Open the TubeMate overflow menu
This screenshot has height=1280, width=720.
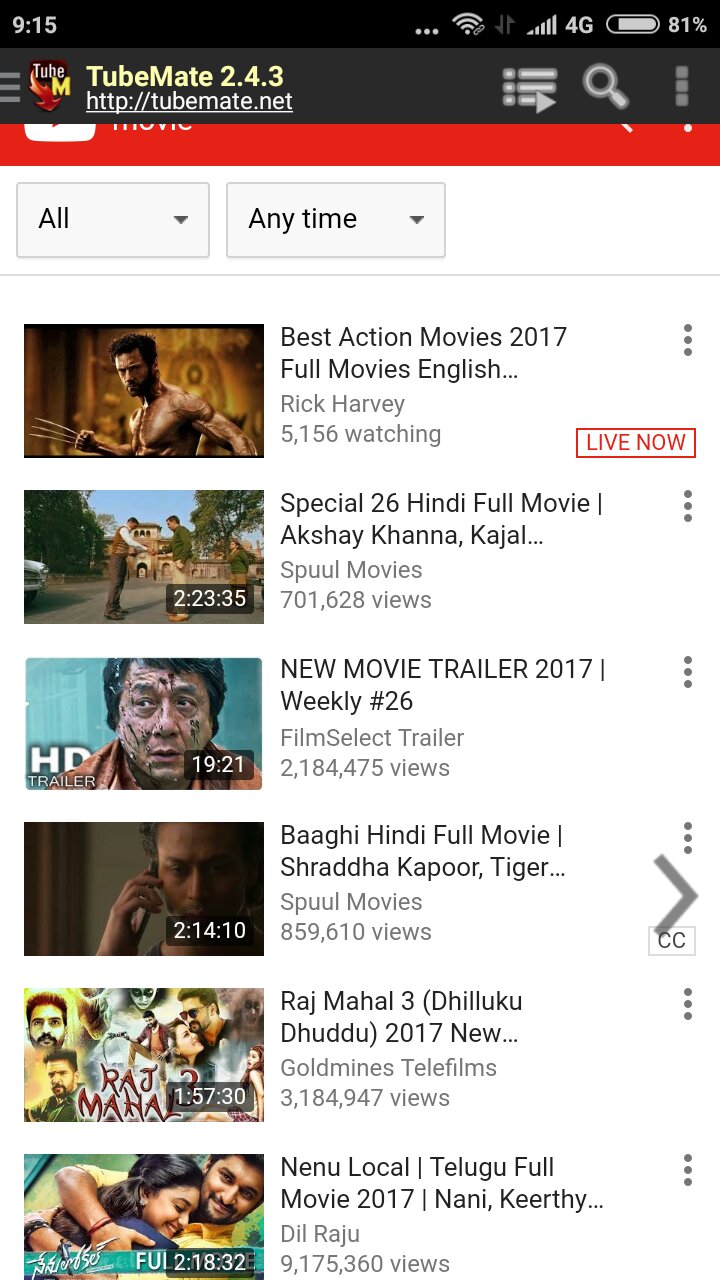(682, 87)
